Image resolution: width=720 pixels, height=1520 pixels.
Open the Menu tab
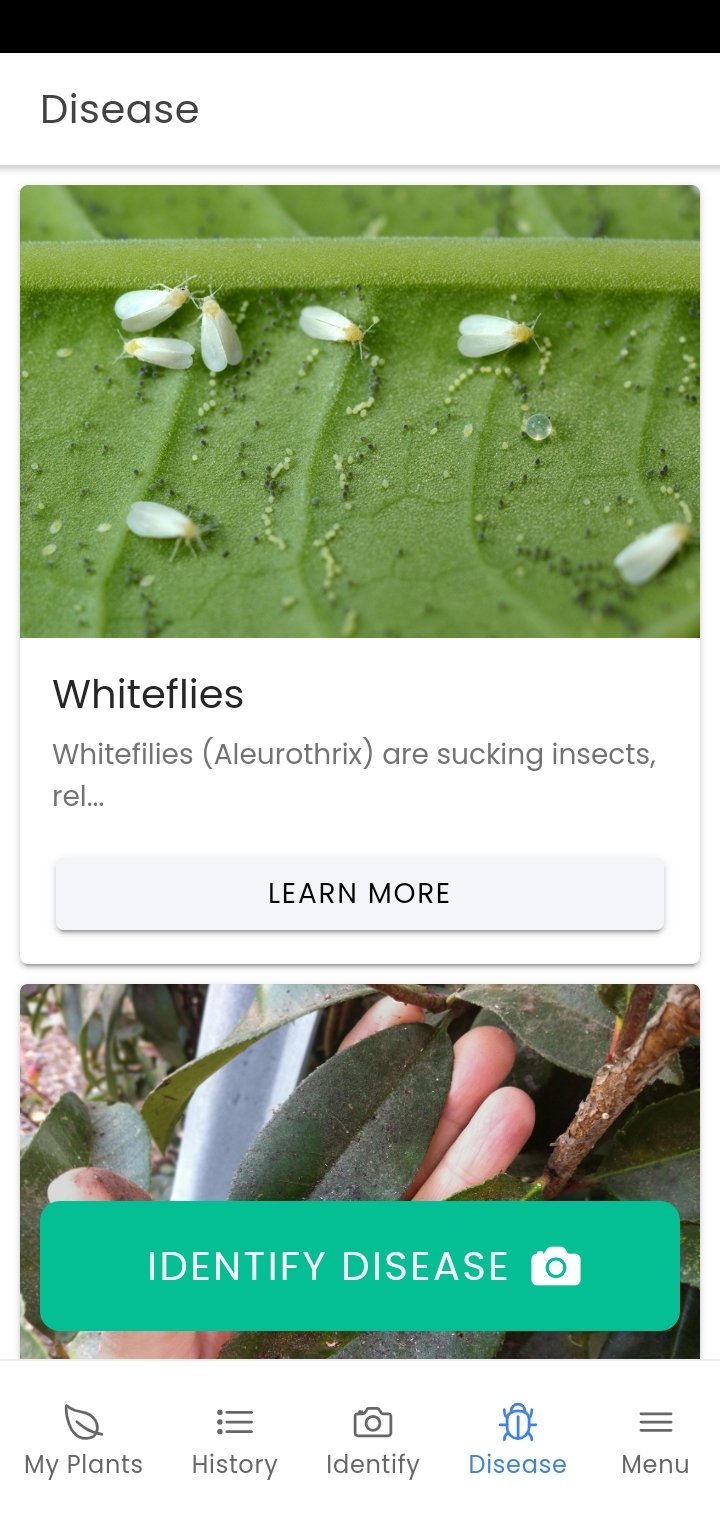655,1441
